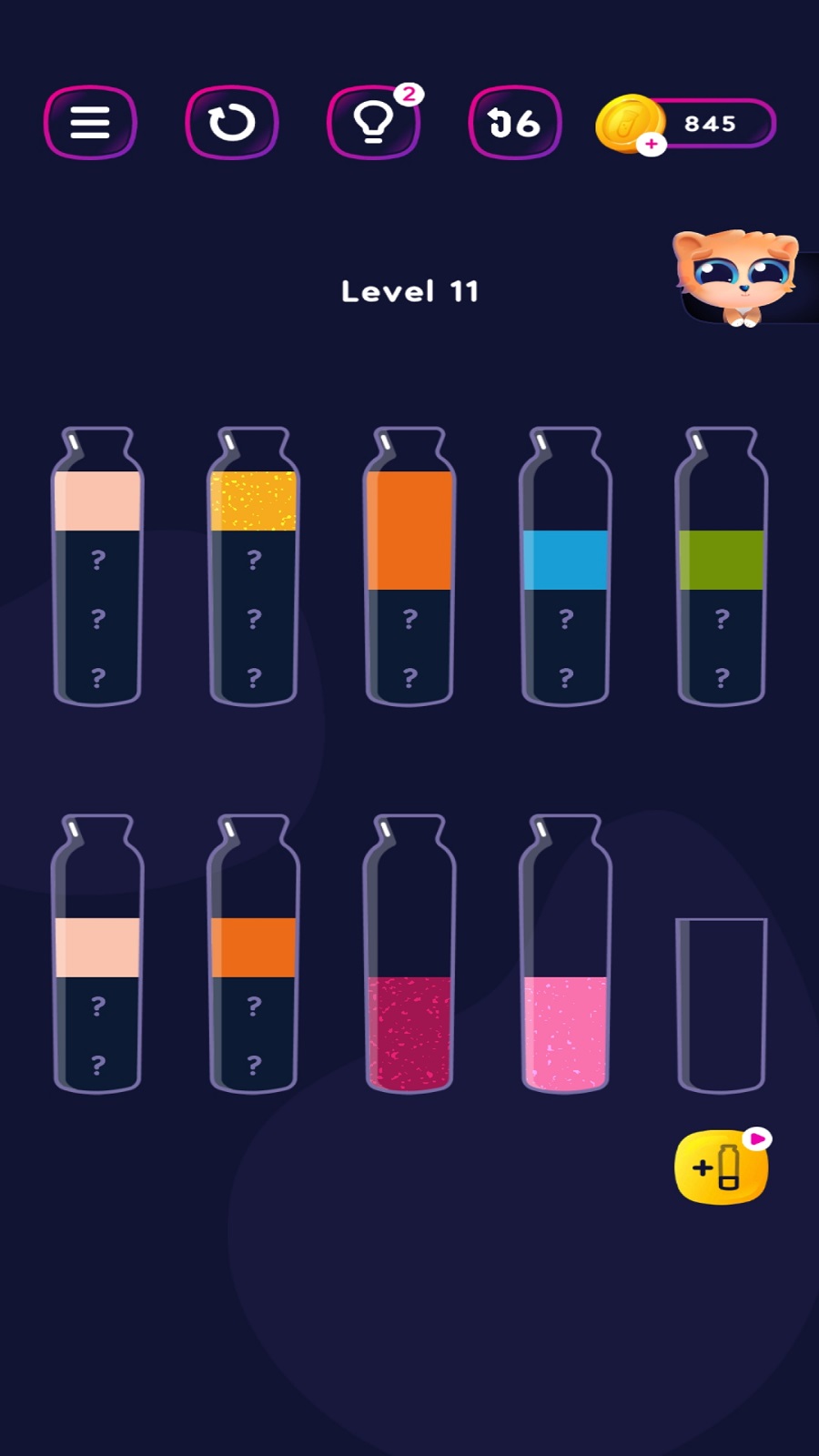This screenshot has height=1456, width=819.
Task: Open the hamburger menu
Action: [90, 123]
